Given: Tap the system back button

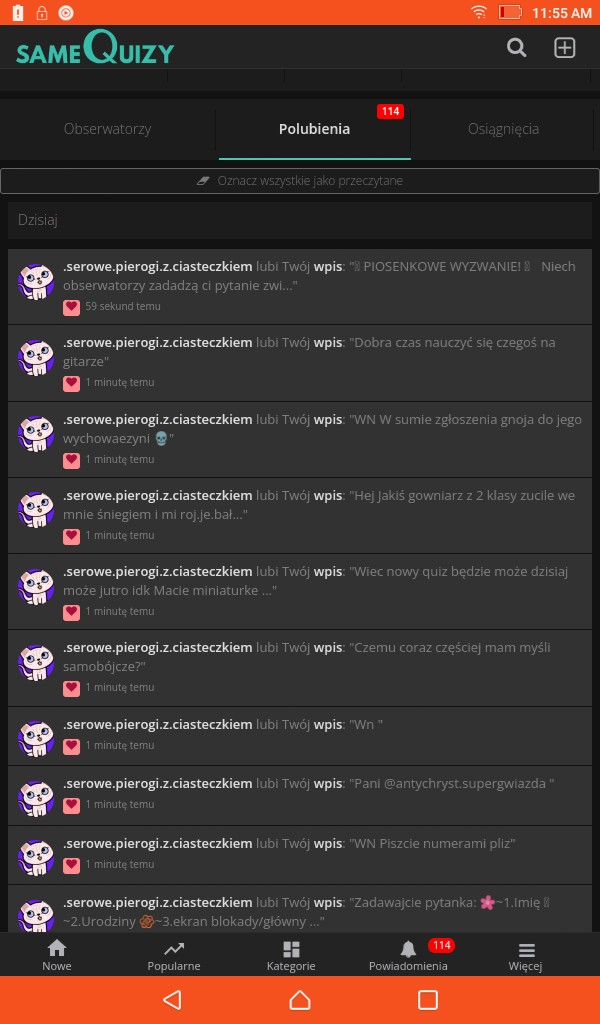Looking at the screenshot, I should tap(172, 999).
